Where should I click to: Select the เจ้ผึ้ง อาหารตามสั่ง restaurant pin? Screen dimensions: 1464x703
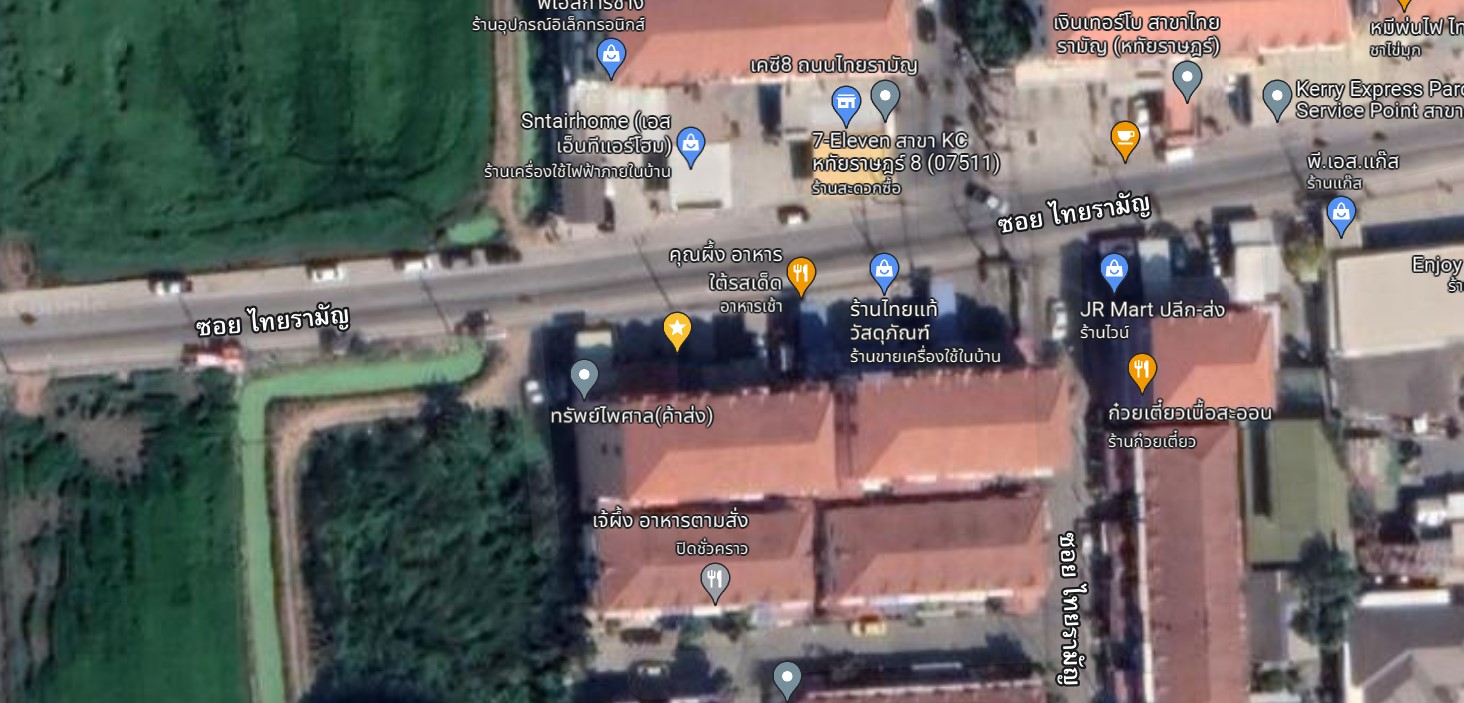[x=714, y=581]
